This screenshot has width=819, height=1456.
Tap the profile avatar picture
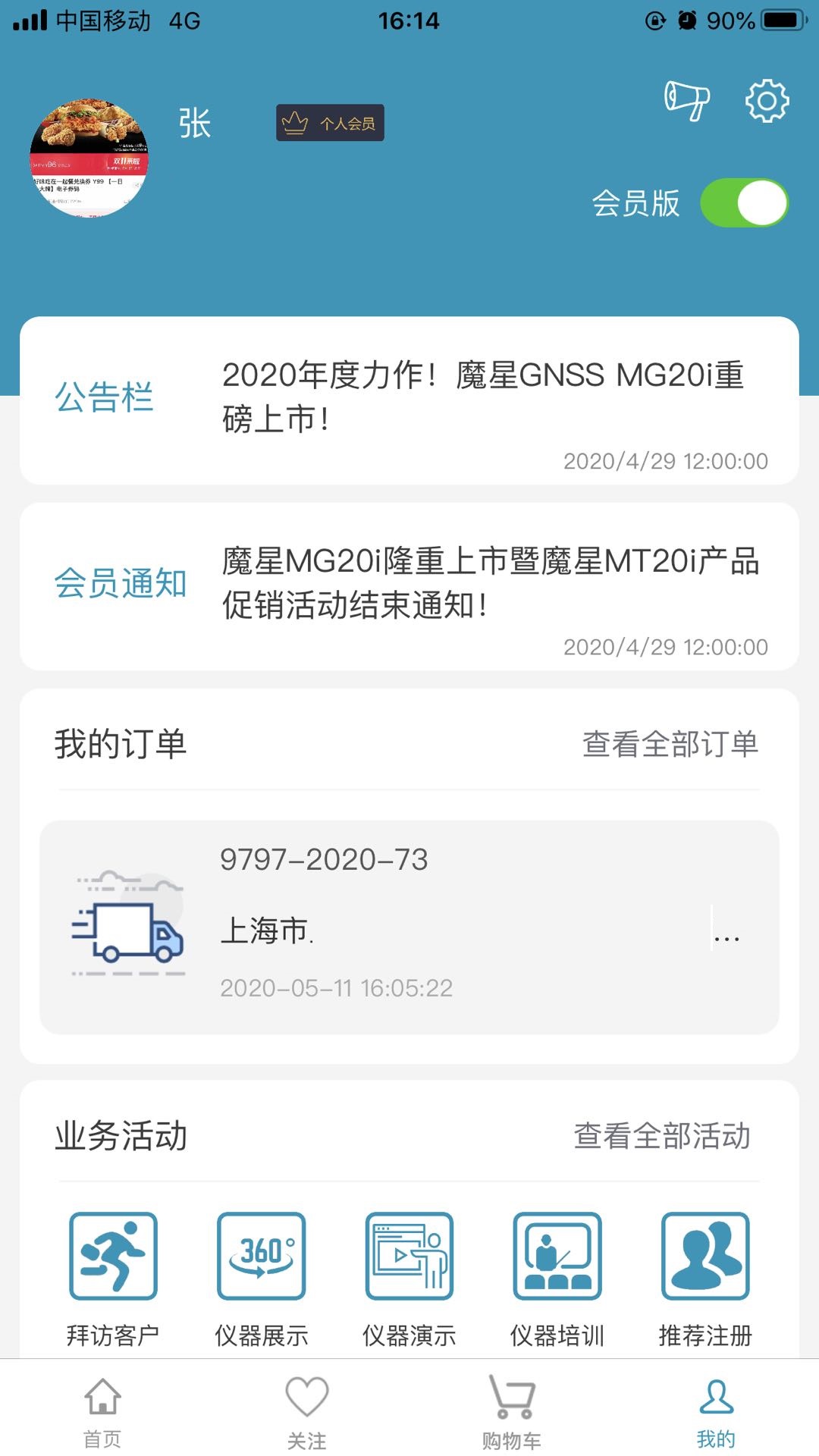tap(89, 158)
